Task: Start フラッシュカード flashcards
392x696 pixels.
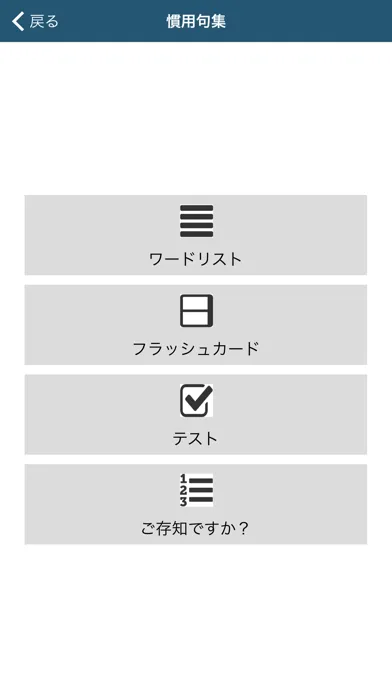Action: coord(196,325)
